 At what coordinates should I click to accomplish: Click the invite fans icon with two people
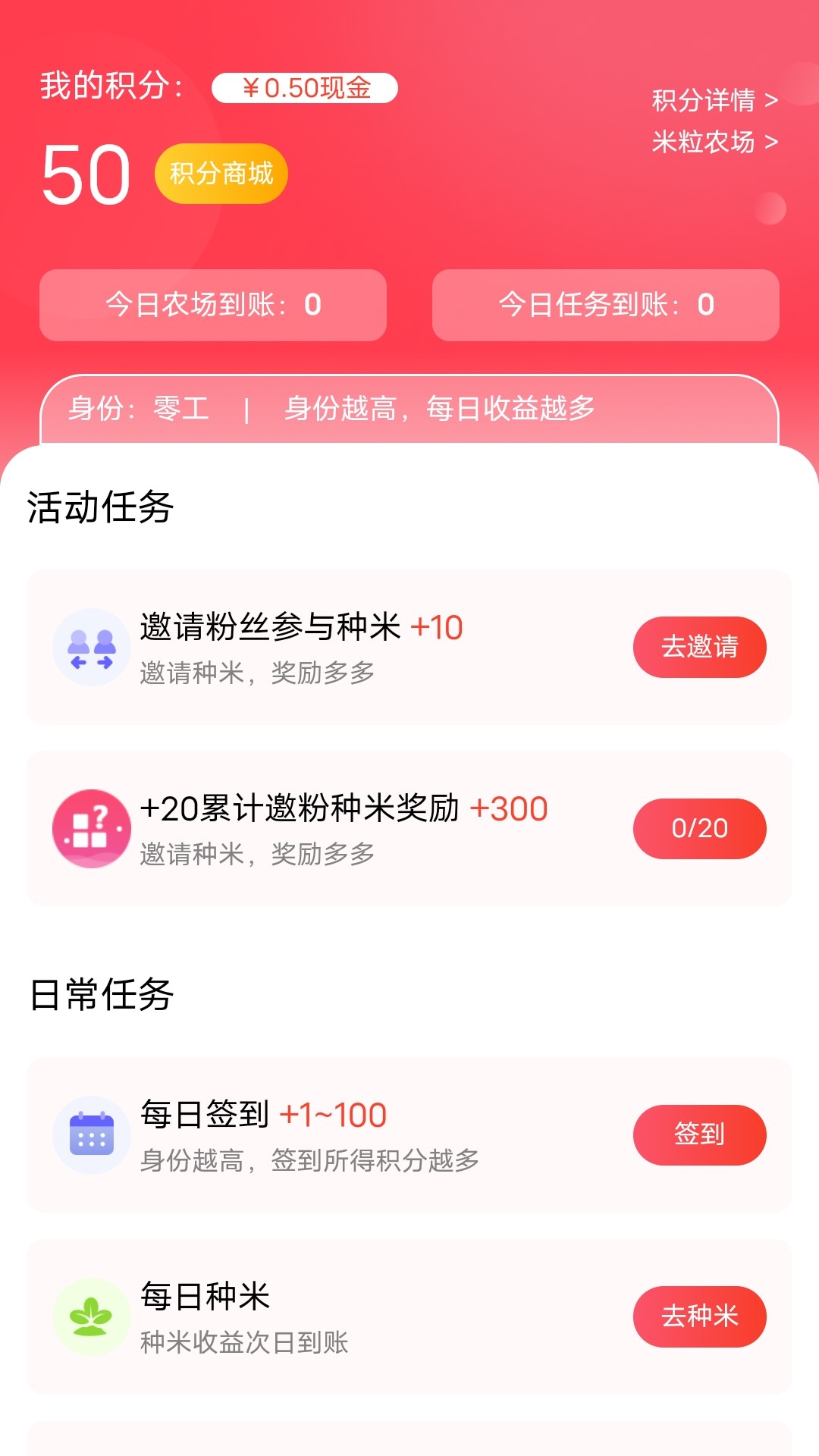pos(92,647)
